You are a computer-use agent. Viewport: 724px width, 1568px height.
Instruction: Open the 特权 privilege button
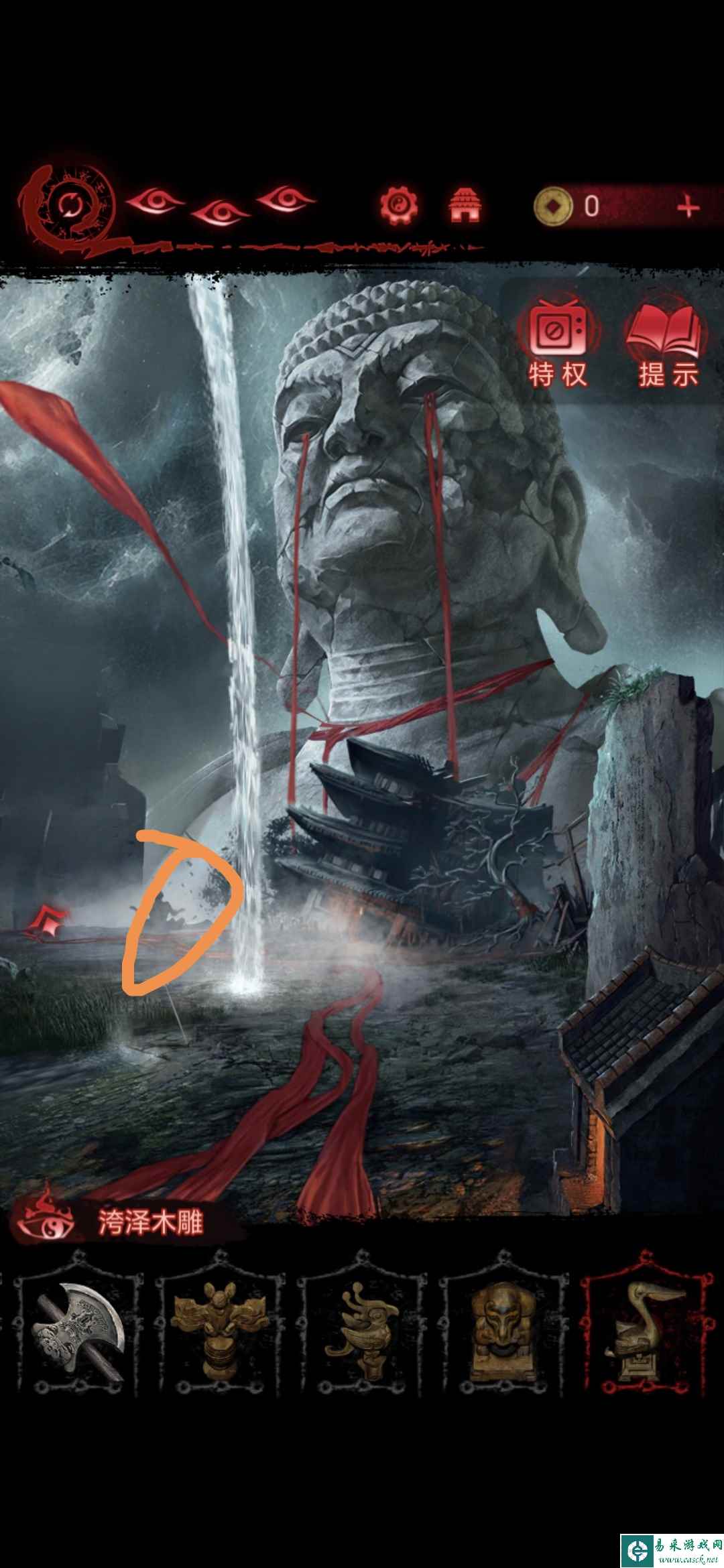click(558, 346)
